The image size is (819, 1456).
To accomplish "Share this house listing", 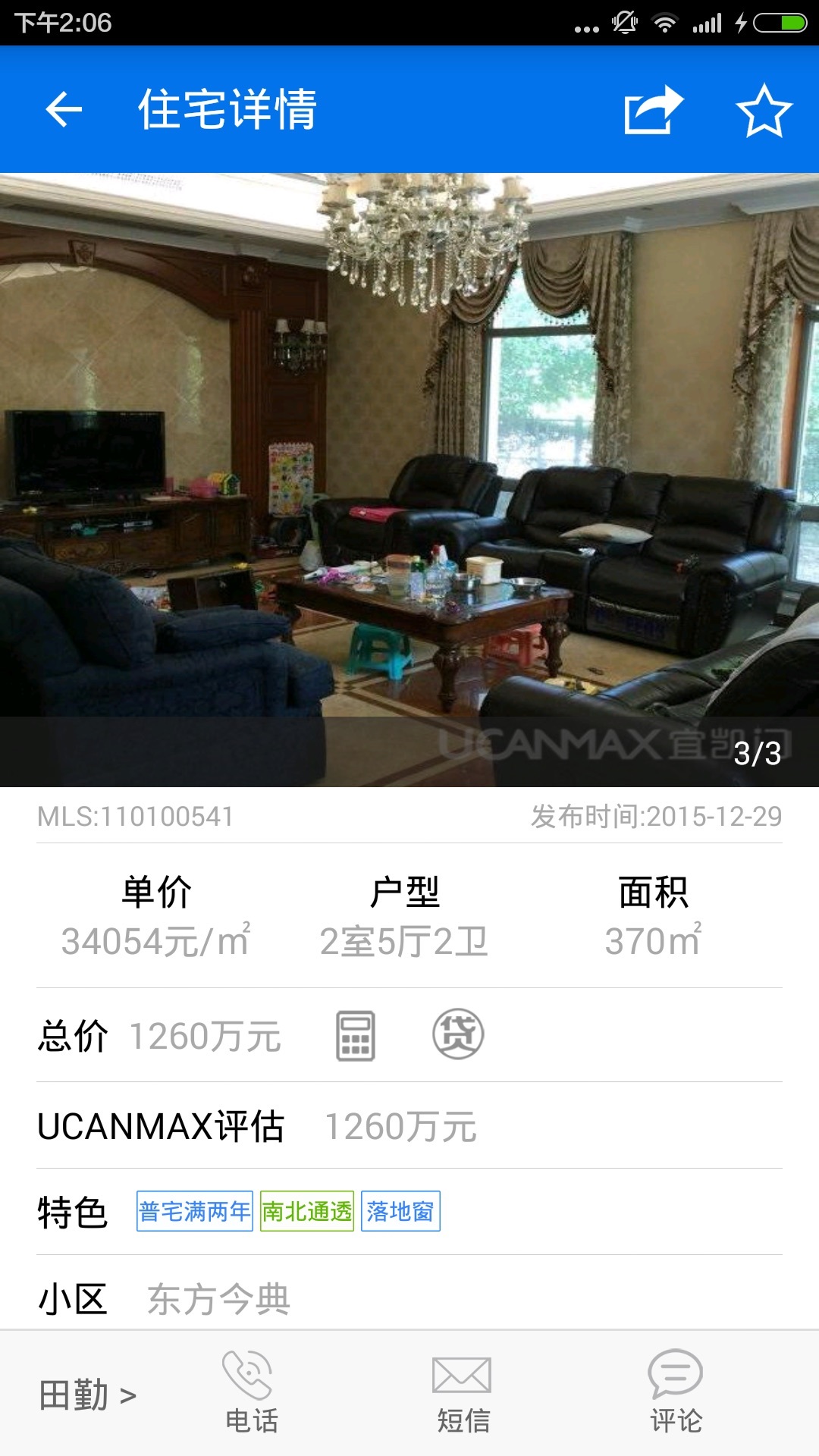I will pyautogui.click(x=653, y=110).
